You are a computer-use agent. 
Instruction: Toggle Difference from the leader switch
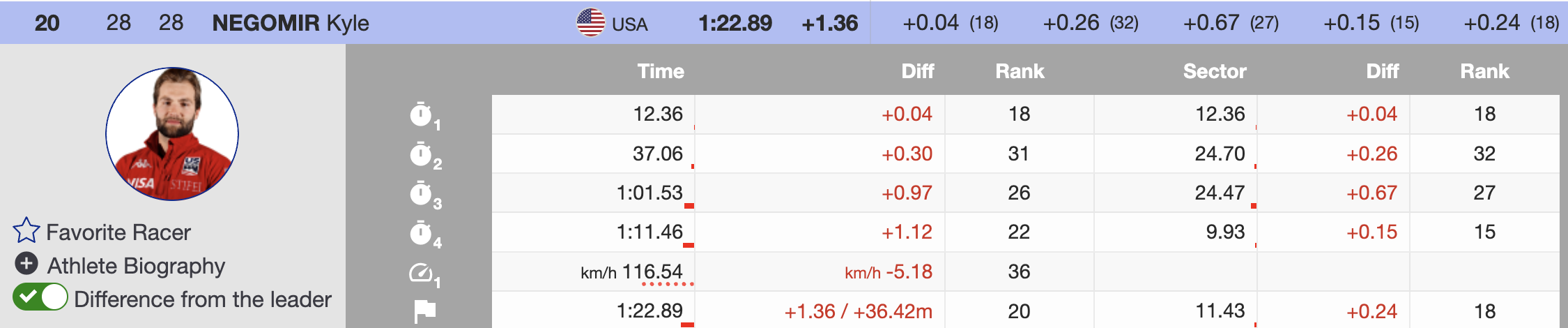(40, 297)
